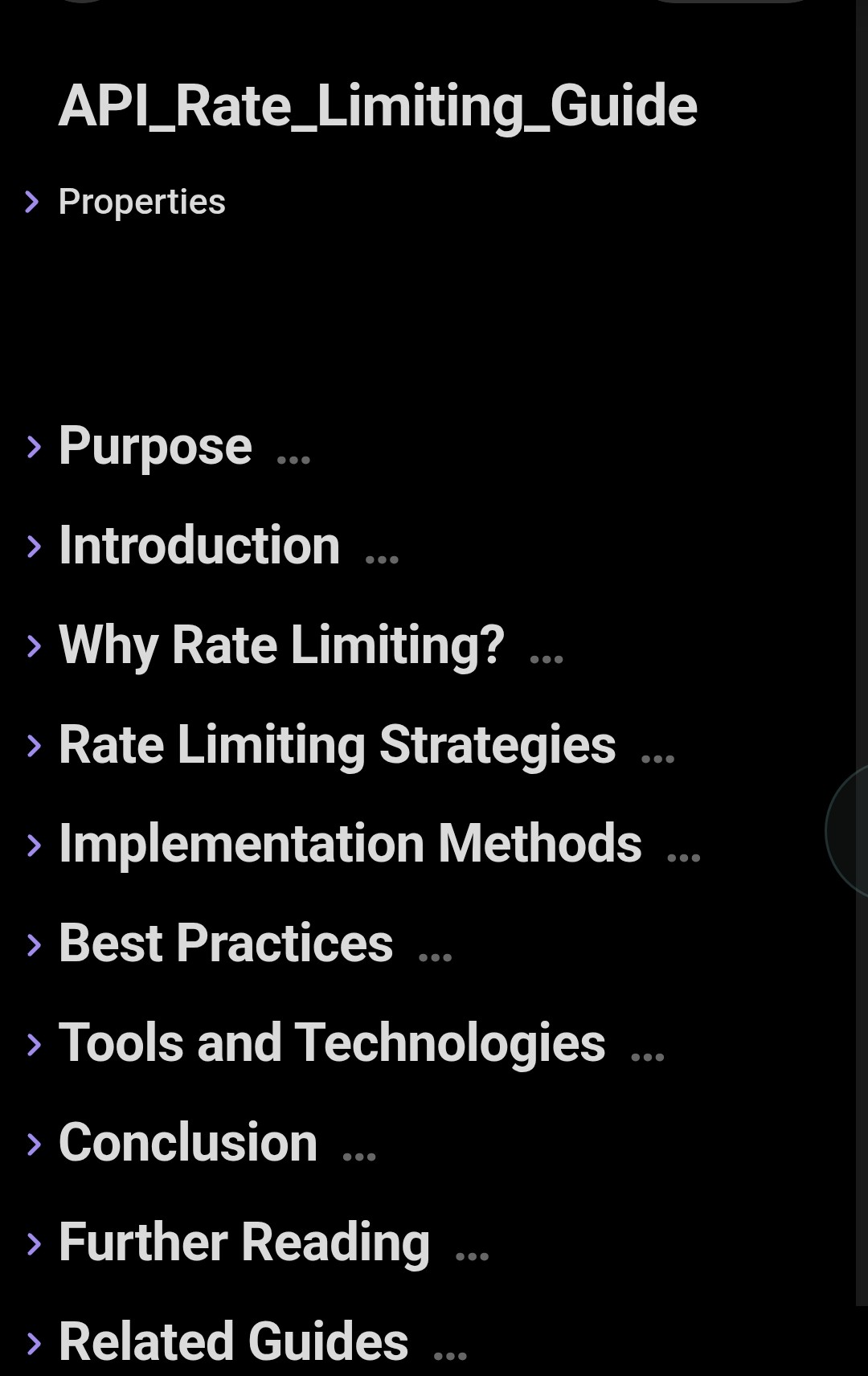
Task: Expand the Tools and Technologies section
Action: pos(33,1045)
